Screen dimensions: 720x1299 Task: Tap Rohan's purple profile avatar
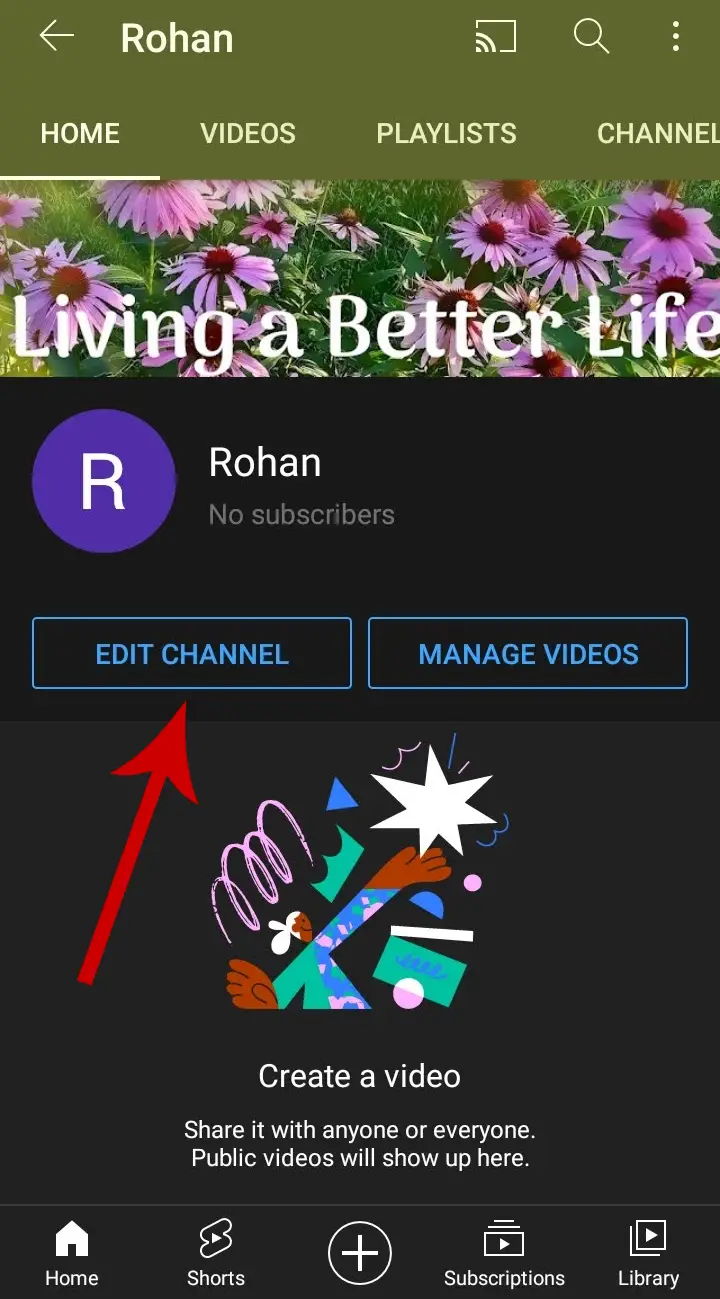[104, 481]
